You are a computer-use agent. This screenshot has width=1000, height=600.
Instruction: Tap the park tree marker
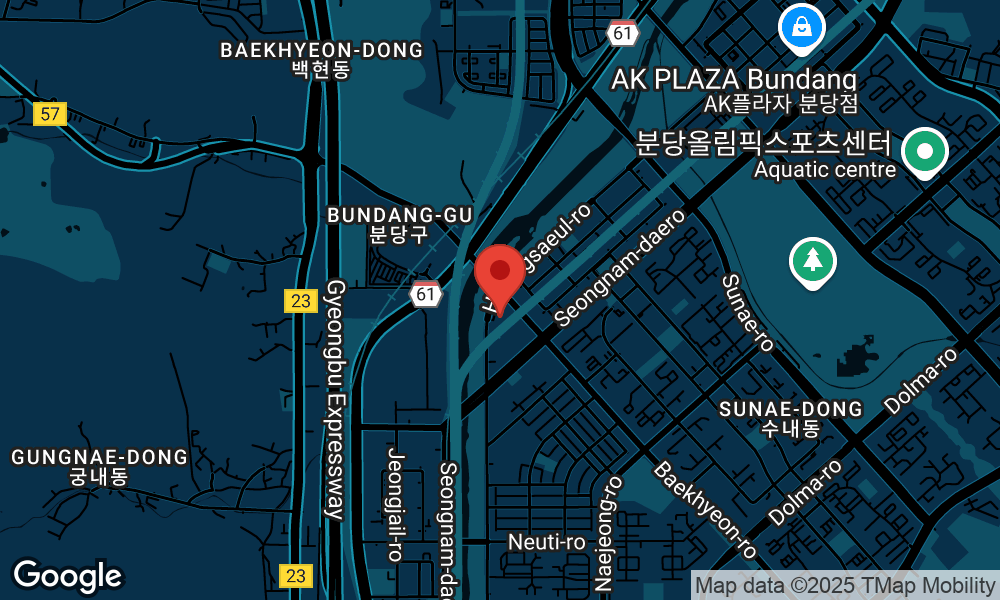(x=813, y=261)
